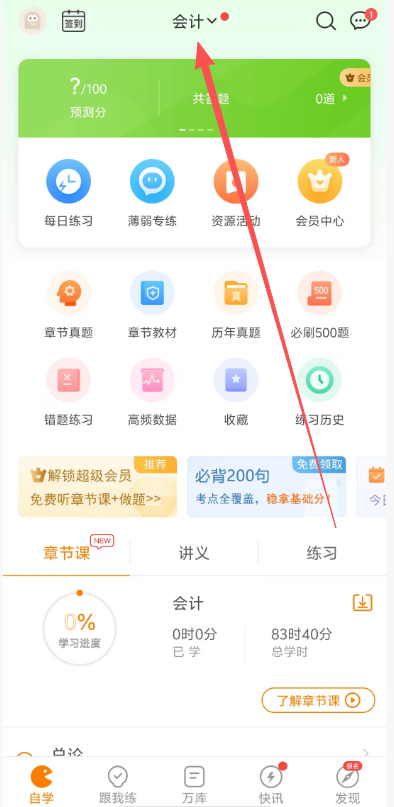The image size is (394, 807).
Task: Open 必刷500题
Action: pyautogui.click(x=320, y=305)
